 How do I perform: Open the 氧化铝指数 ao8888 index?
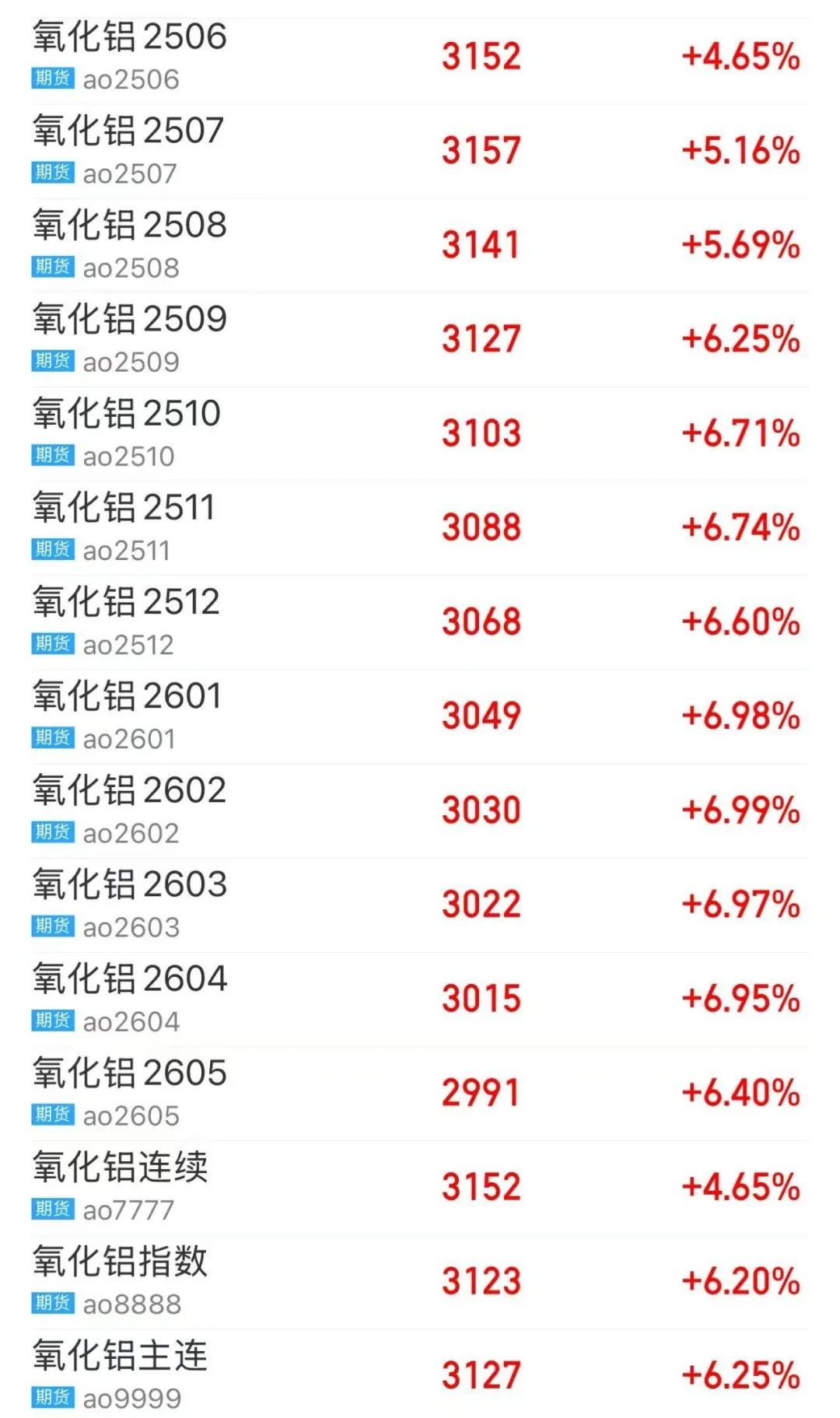(x=121, y=1280)
